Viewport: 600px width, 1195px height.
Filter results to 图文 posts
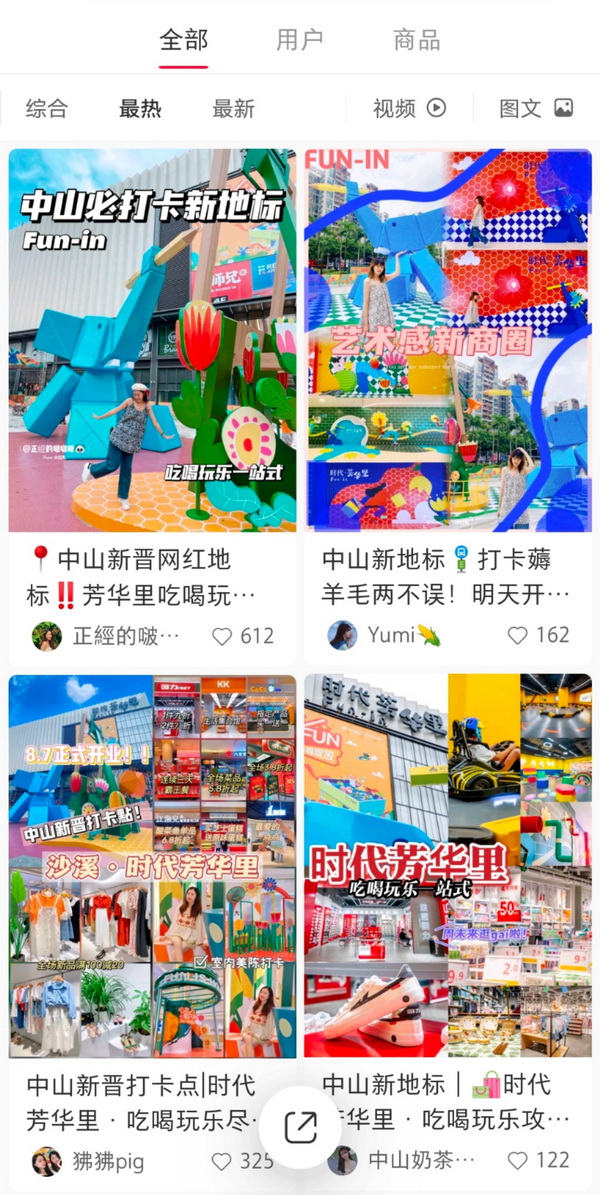[536, 108]
